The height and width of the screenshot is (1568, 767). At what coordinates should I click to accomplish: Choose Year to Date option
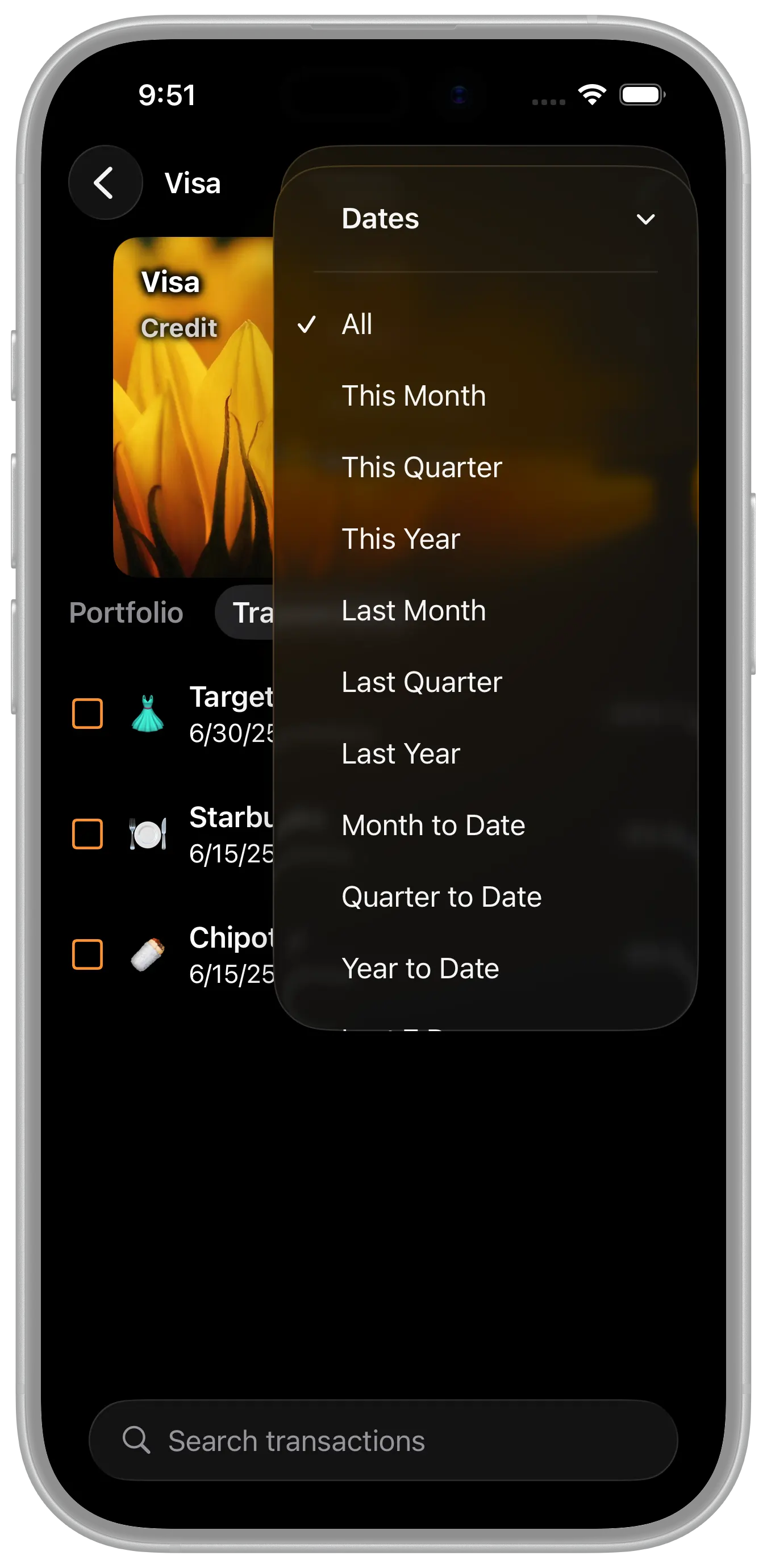pyautogui.click(x=420, y=969)
